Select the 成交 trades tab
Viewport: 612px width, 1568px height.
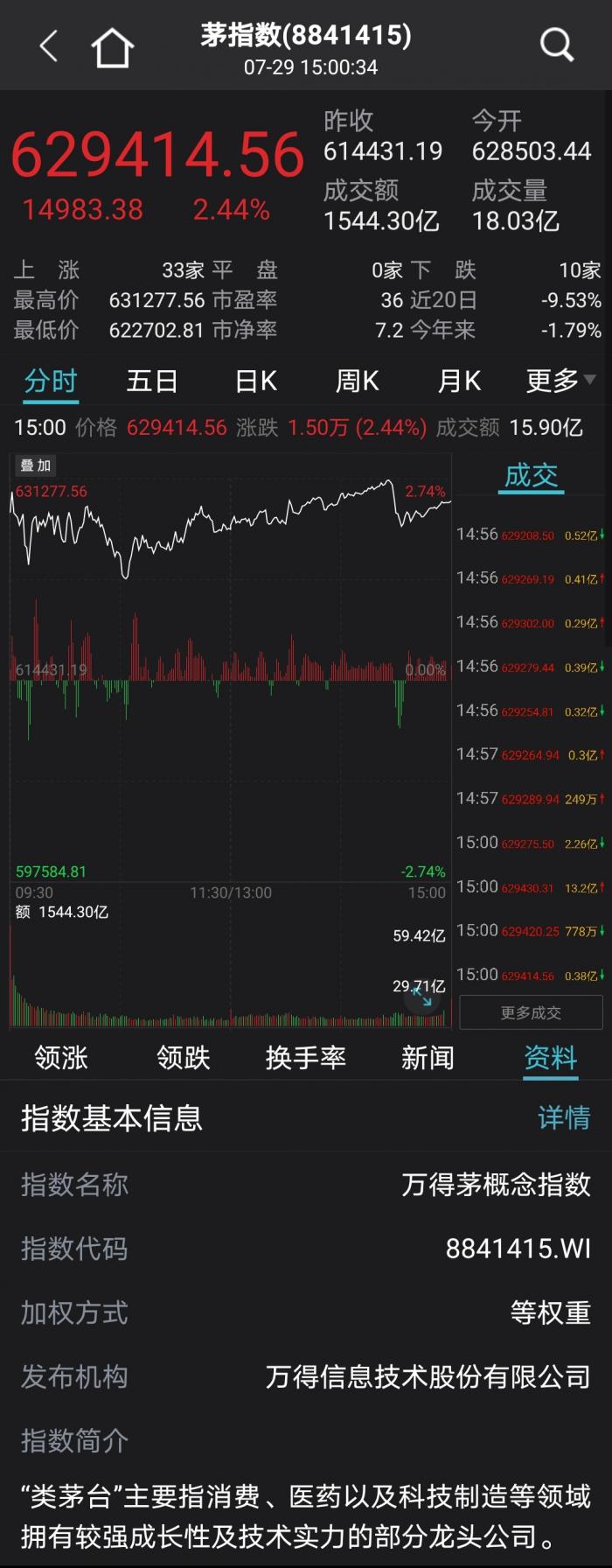click(x=531, y=476)
